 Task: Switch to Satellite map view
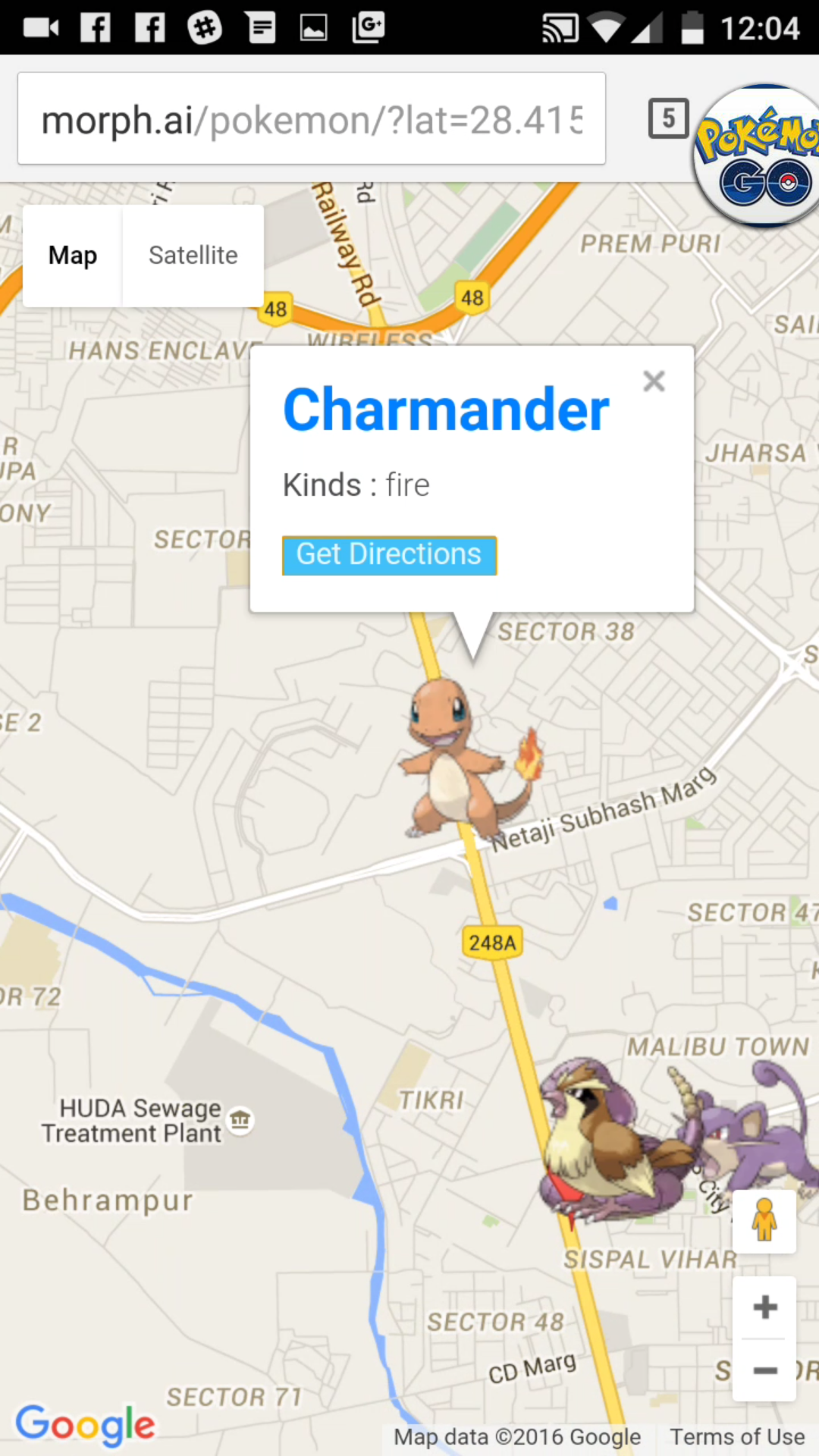coord(193,256)
